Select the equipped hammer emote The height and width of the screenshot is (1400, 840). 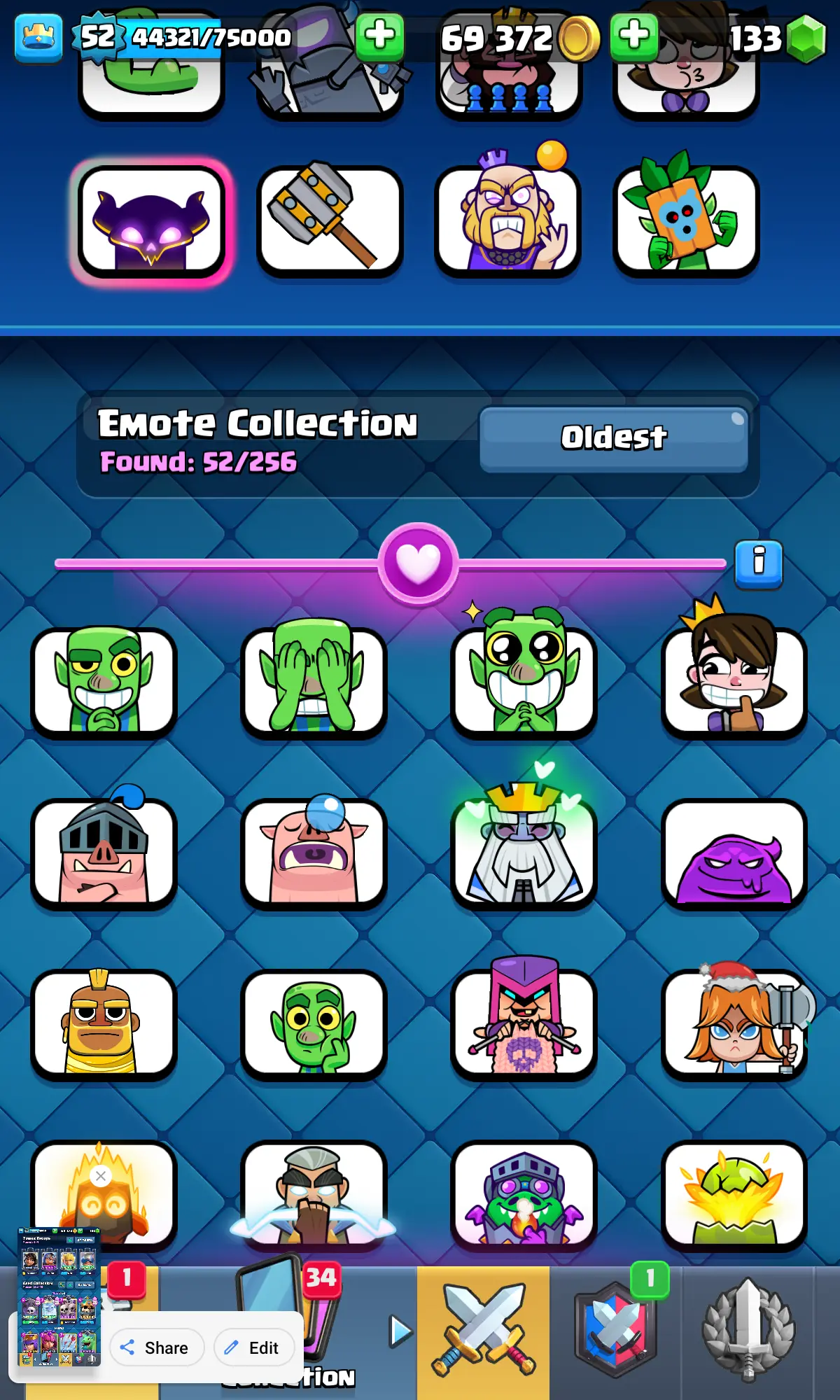coord(330,220)
